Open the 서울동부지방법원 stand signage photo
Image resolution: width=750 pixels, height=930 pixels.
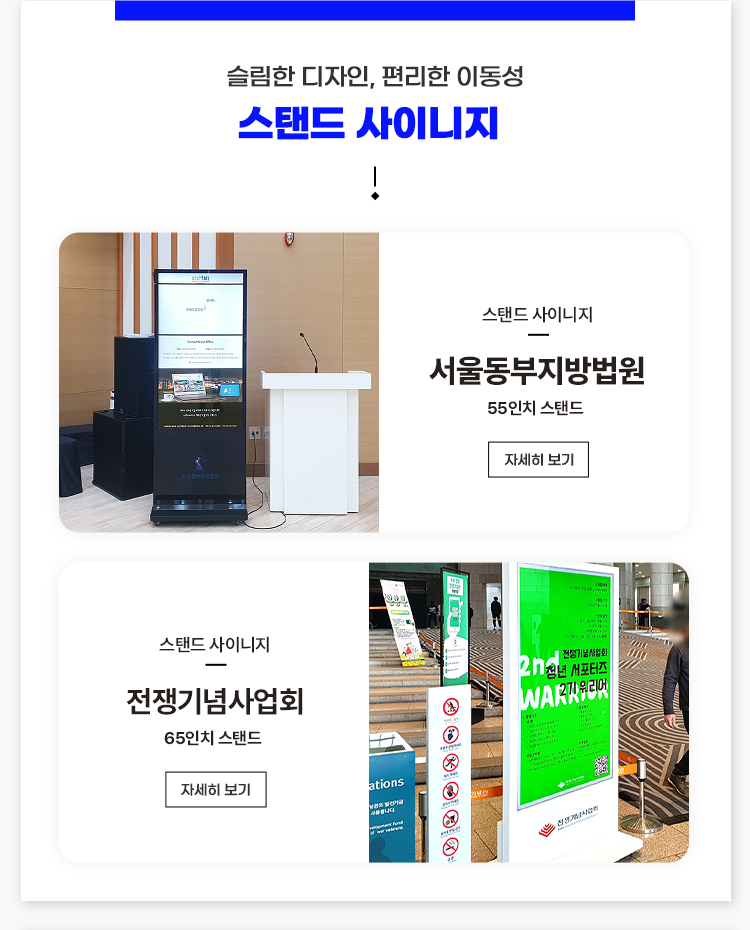point(219,382)
